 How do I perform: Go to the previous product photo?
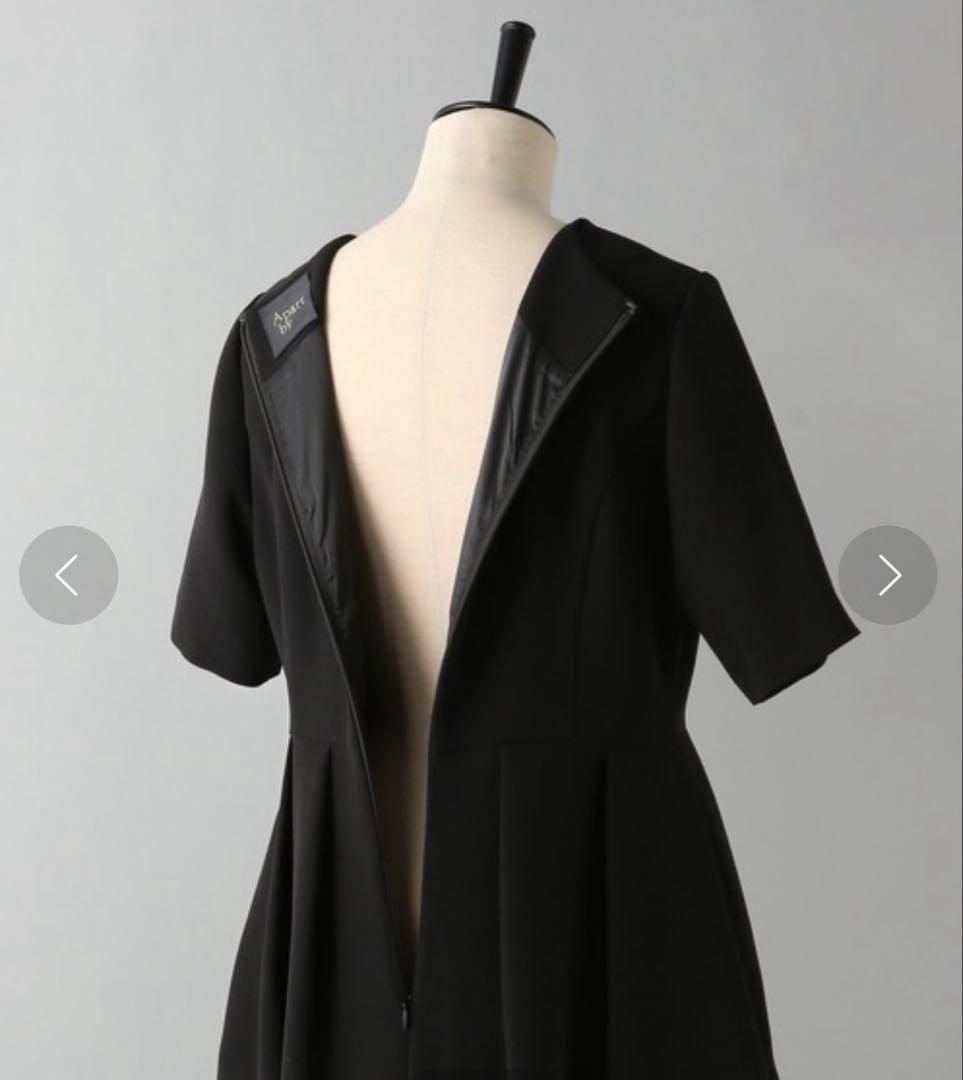(x=68, y=575)
